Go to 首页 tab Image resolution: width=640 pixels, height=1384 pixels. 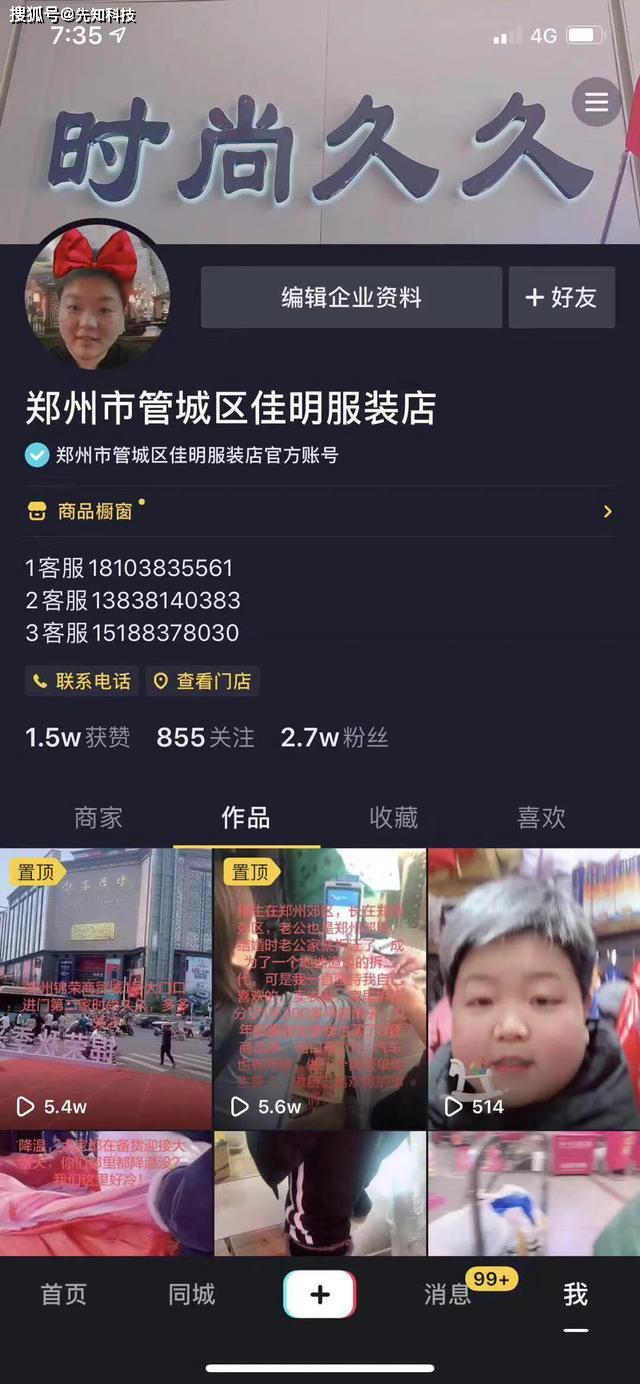pyautogui.click(x=64, y=1294)
